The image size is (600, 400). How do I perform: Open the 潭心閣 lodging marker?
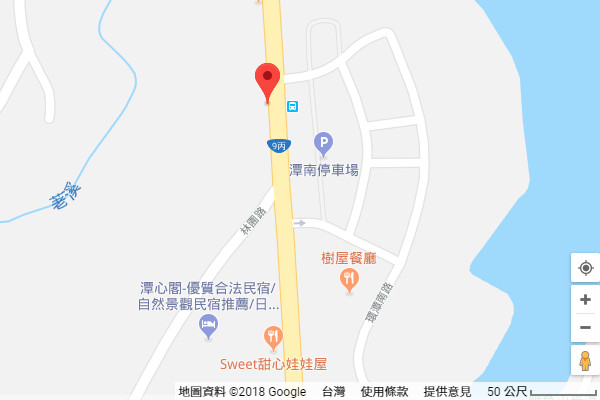click(208, 324)
